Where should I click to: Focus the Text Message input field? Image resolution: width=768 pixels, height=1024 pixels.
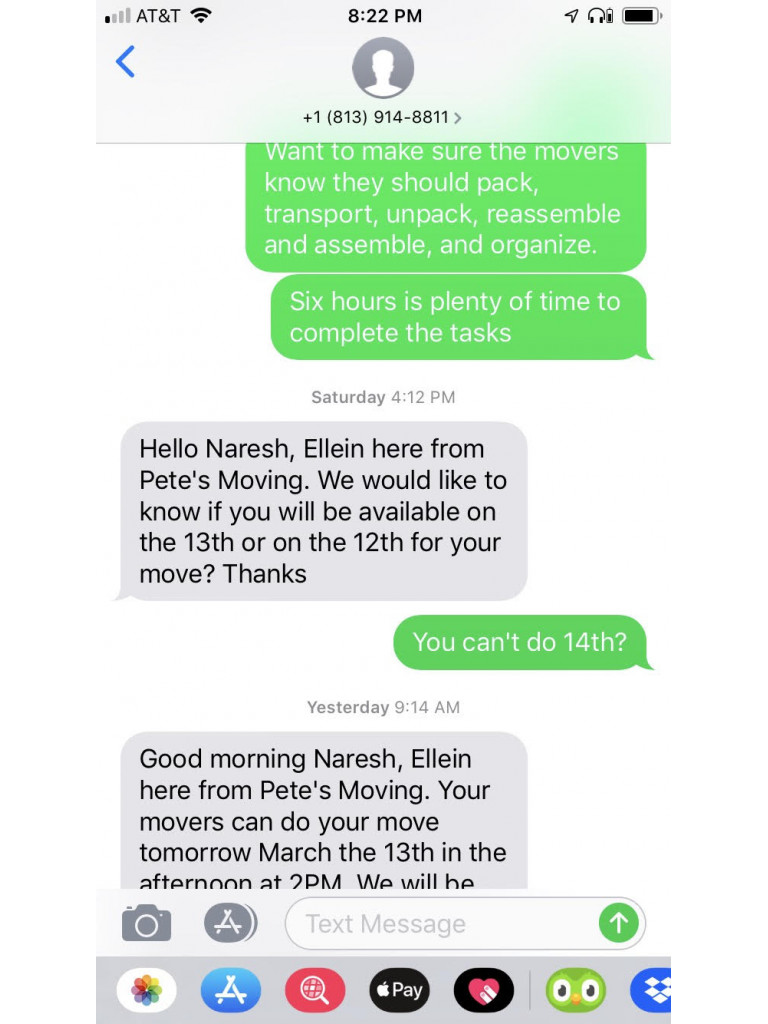(440, 923)
